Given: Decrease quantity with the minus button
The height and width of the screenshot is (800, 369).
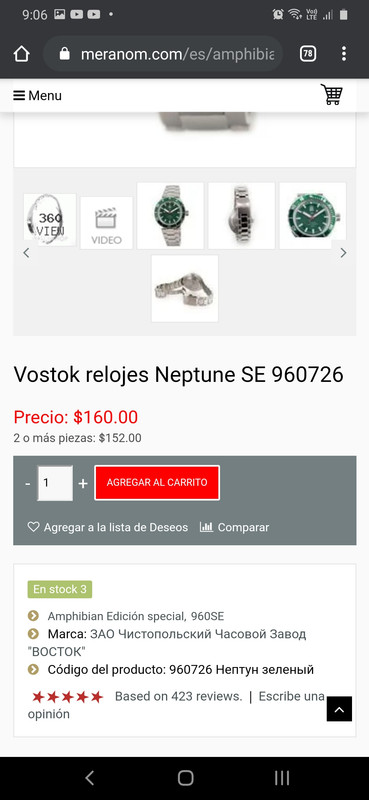Looking at the screenshot, I should point(28,483).
